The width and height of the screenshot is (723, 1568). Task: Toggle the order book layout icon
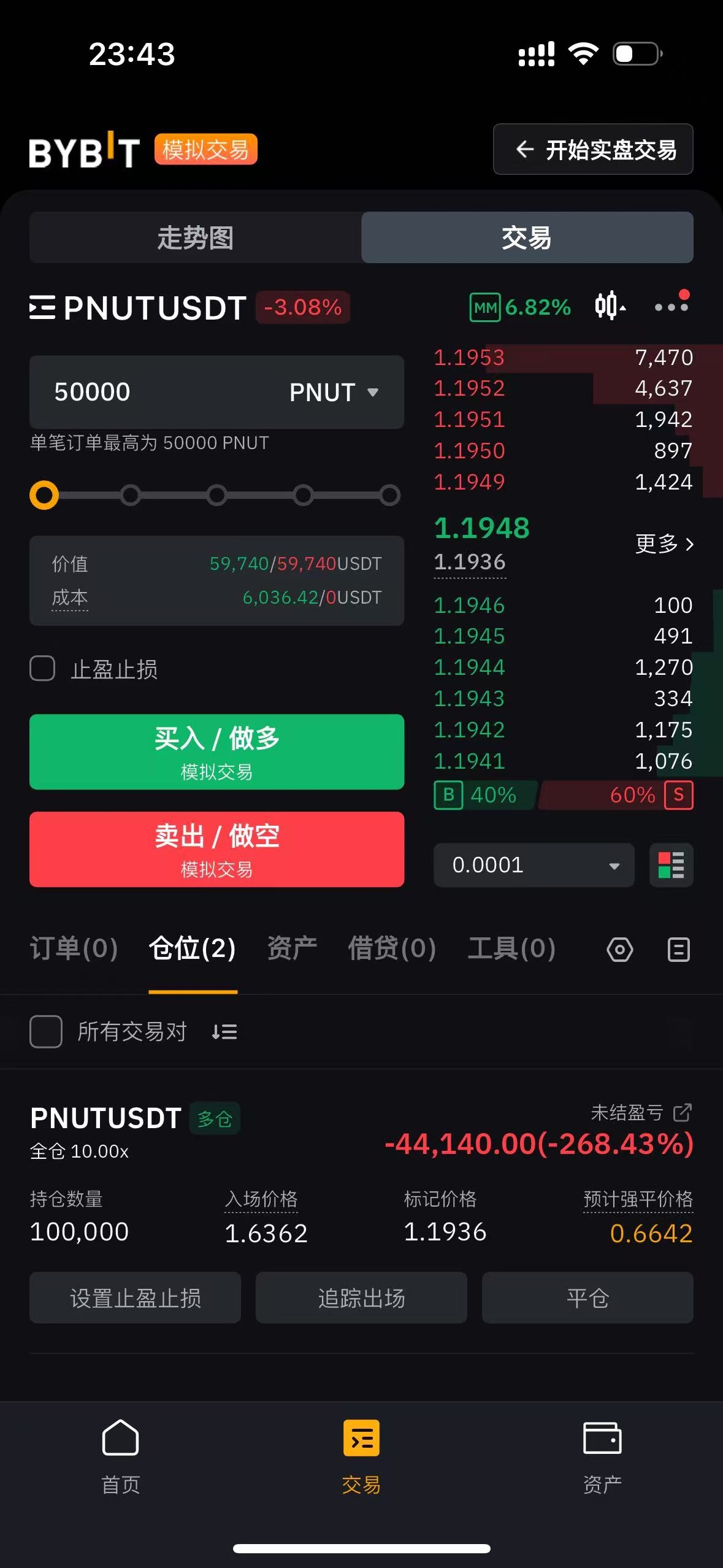[x=671, y=865]
